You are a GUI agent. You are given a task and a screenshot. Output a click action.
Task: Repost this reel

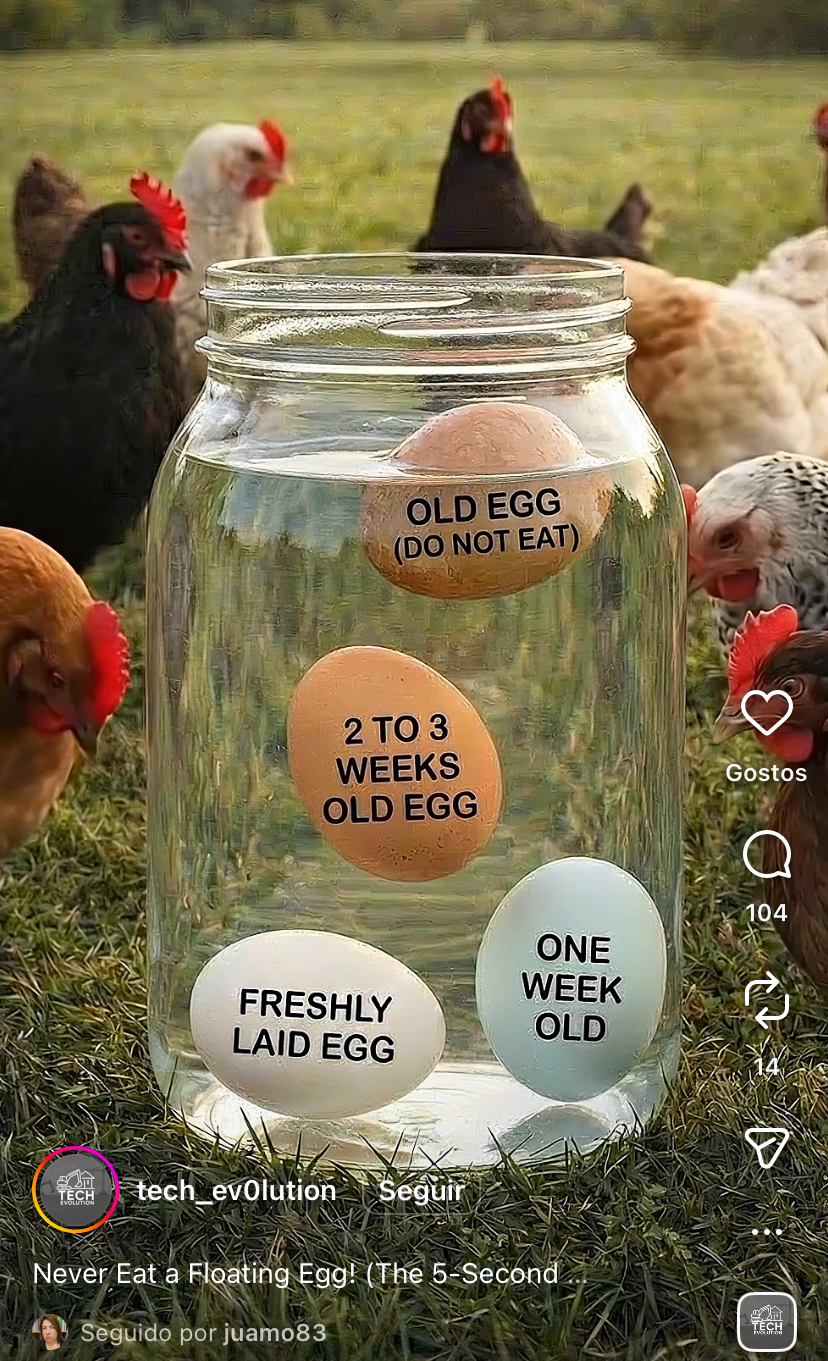(x=767, y=1003)
